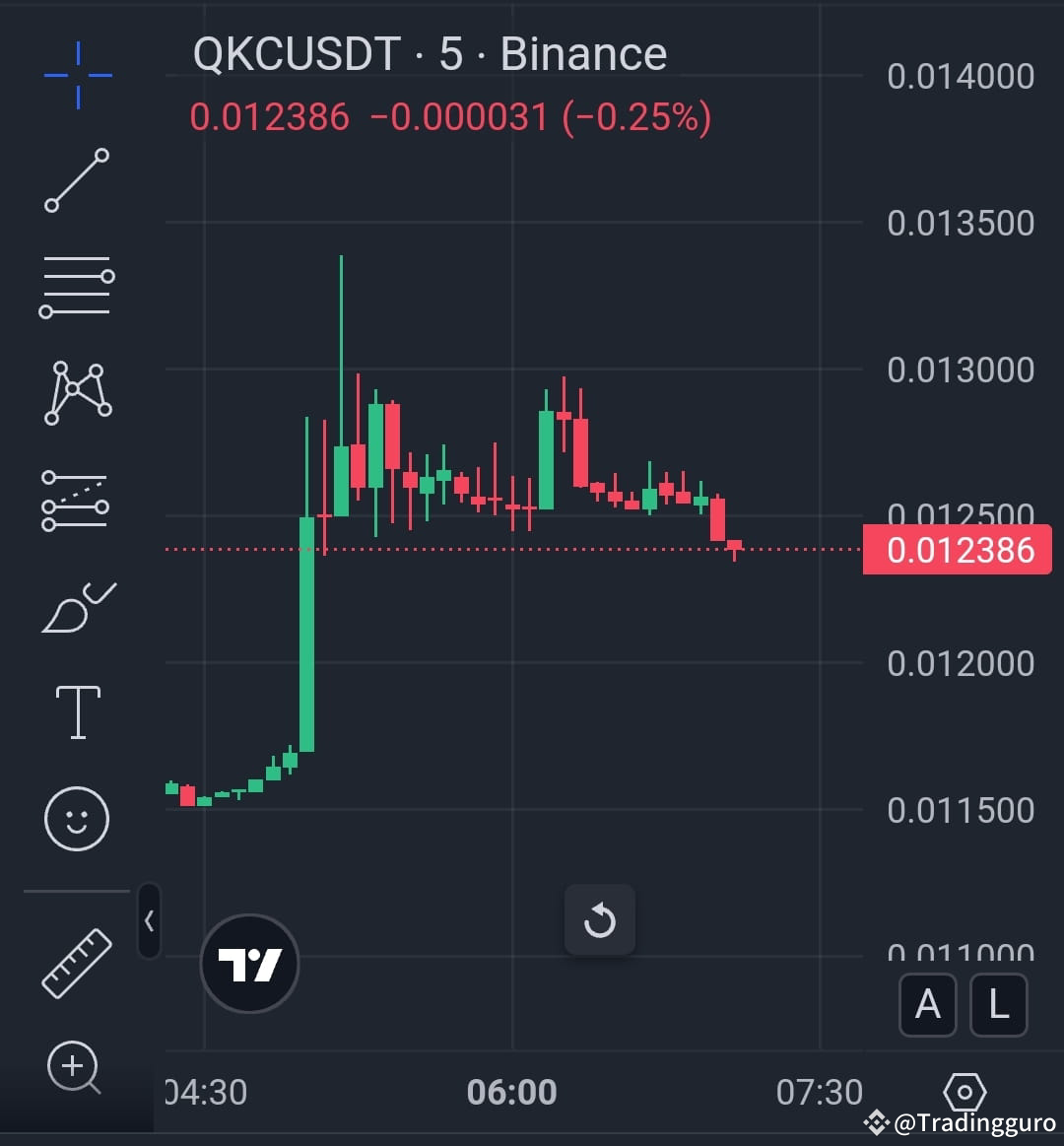The image size is (1064, 1146).
Task: Collapse the drawing tools sidebar
Action: click(x=149, y=919)
